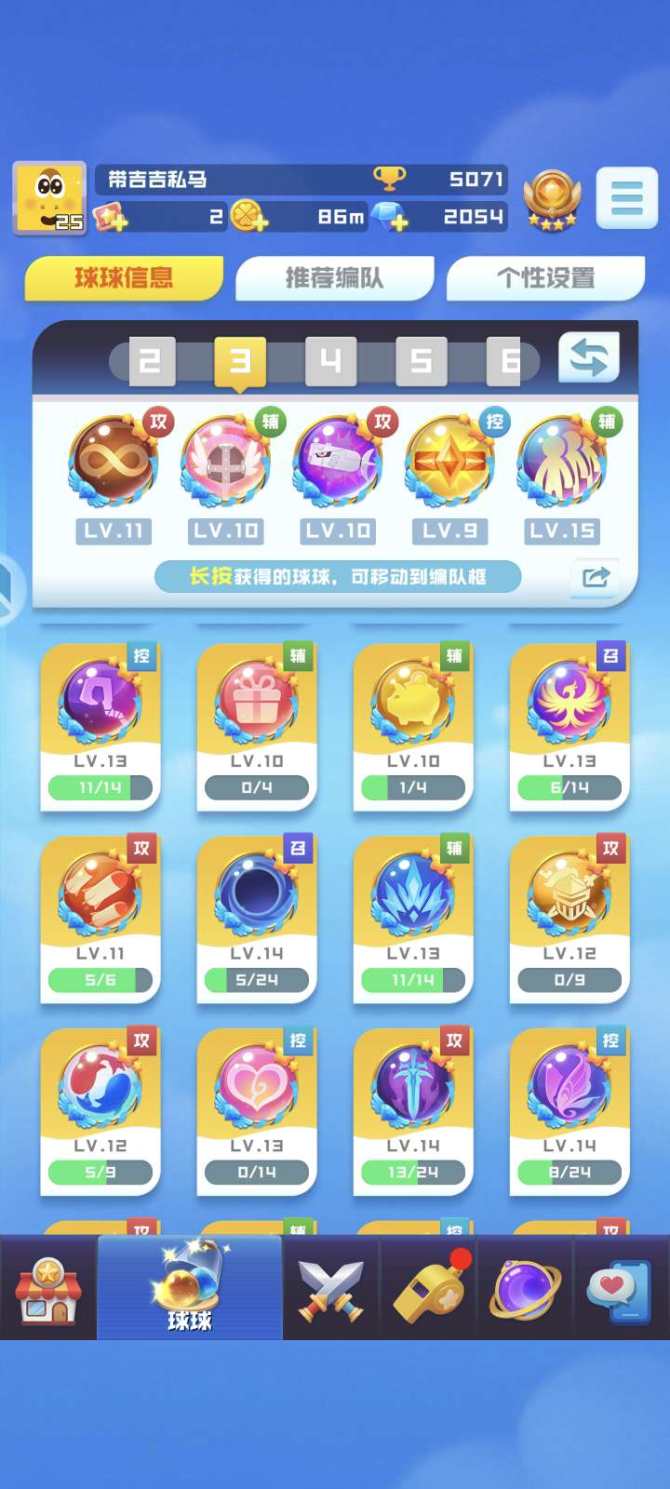Select team slot number 2
The width and height of the screenshot is (670, 1489).
(151, 361)
